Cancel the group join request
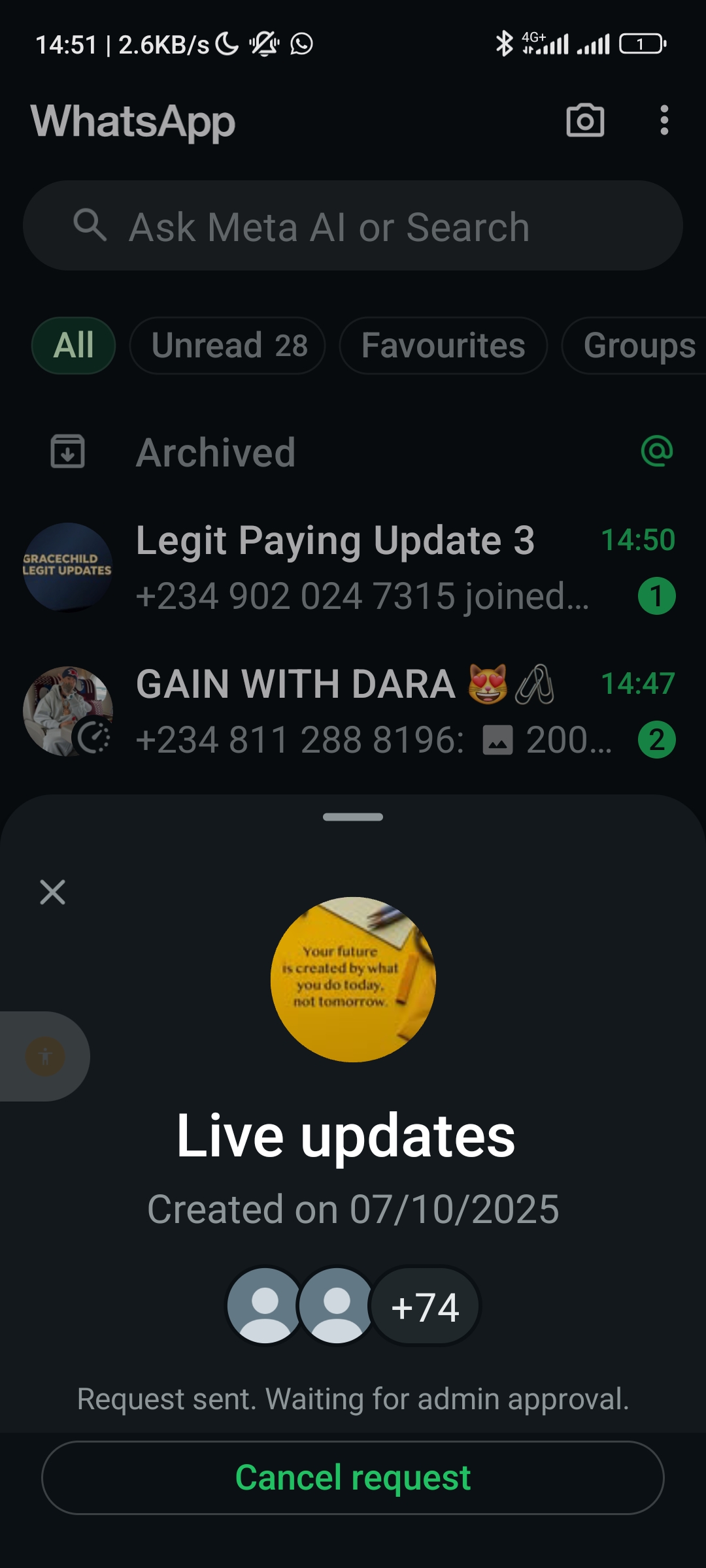The image size is (706, 1568). (x=353, y=1478)
